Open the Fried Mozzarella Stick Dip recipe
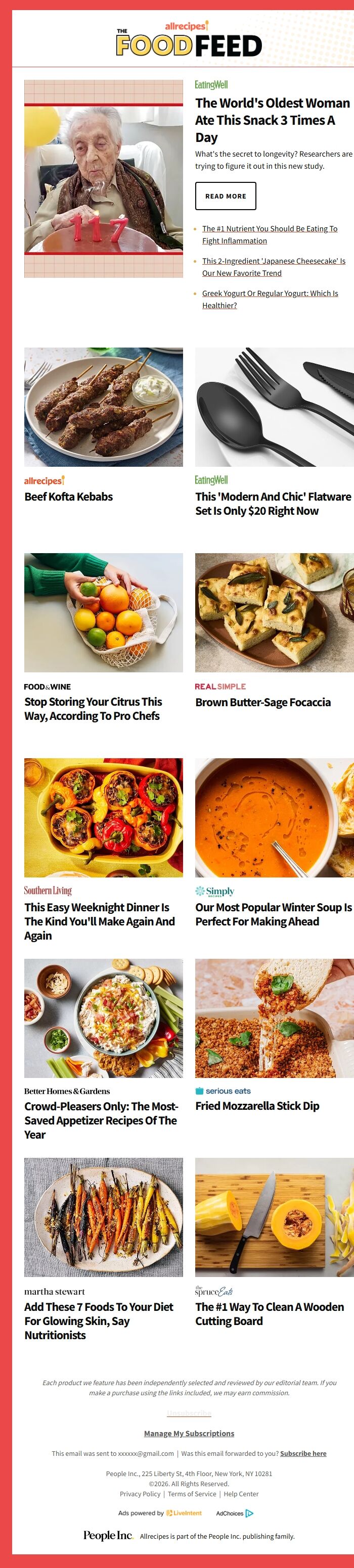The width and height of the screenshot is (354, 1568). (256, 1105)
